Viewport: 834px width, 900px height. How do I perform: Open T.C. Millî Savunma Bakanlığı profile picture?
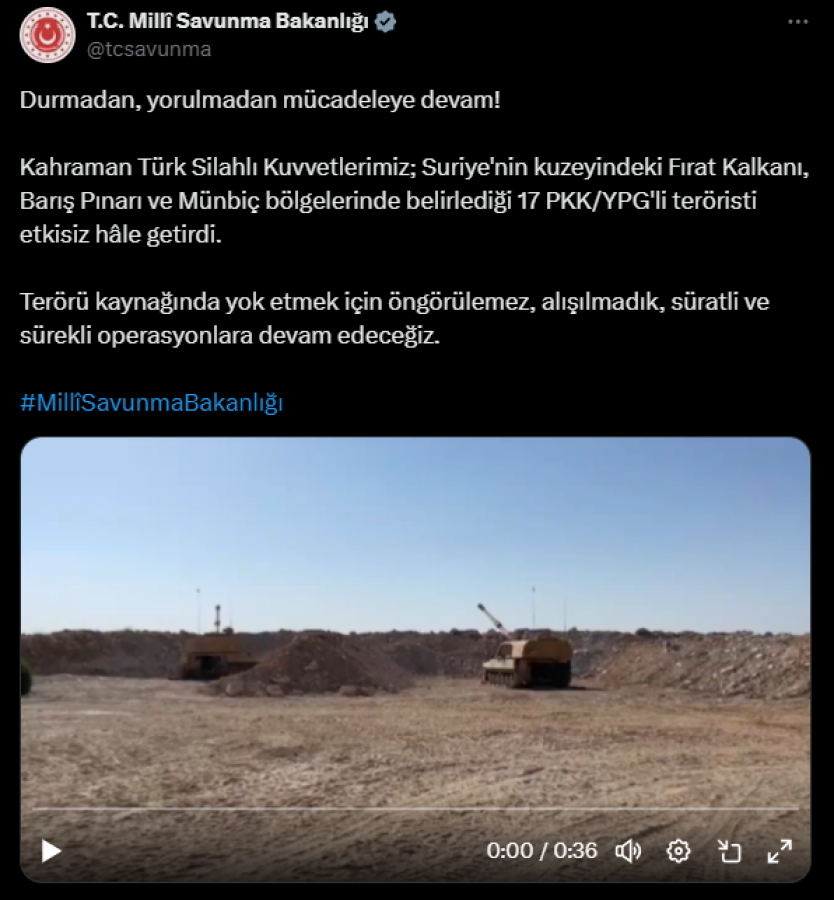47,35
